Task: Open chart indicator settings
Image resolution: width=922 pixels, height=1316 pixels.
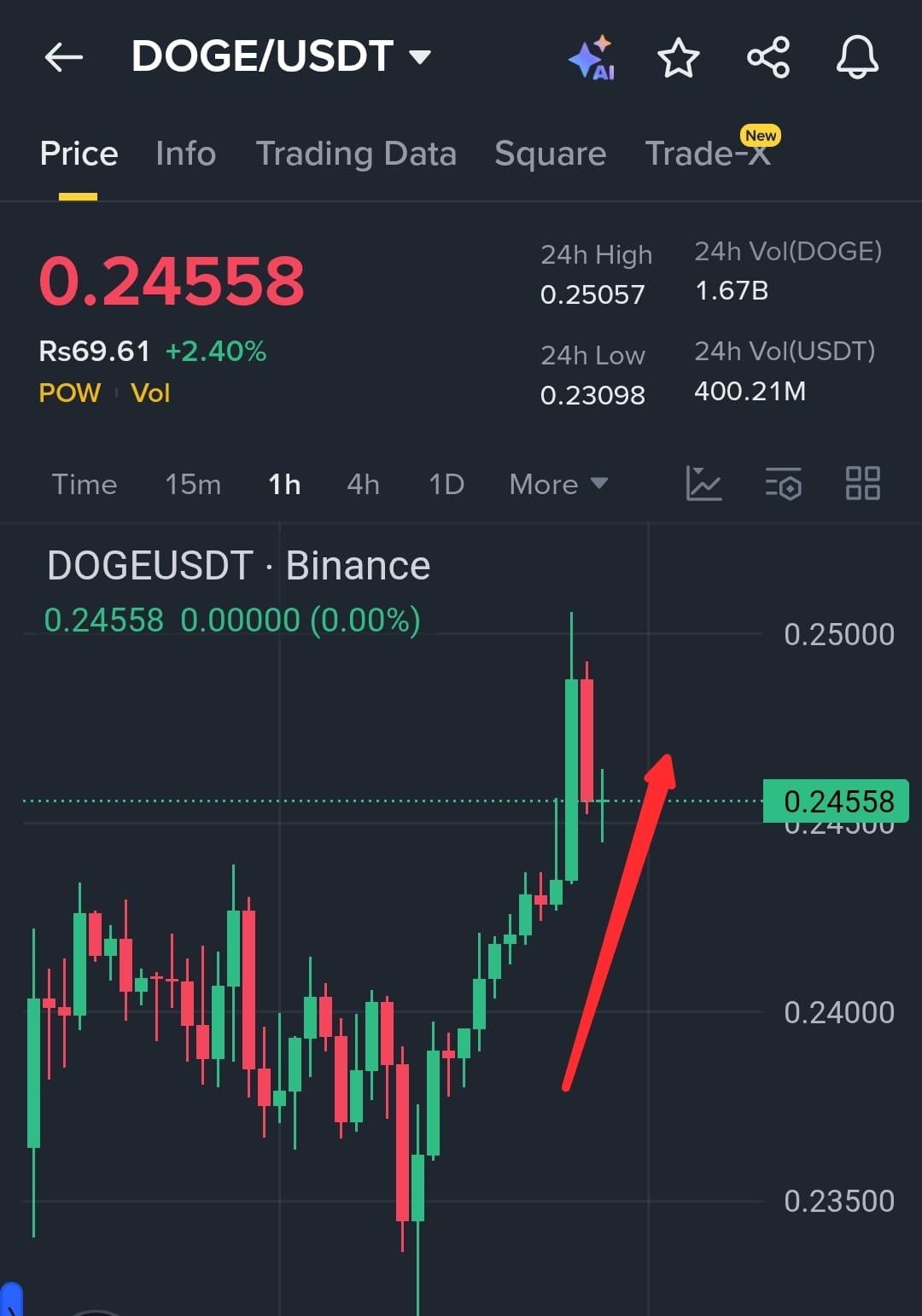Action: 783,484
